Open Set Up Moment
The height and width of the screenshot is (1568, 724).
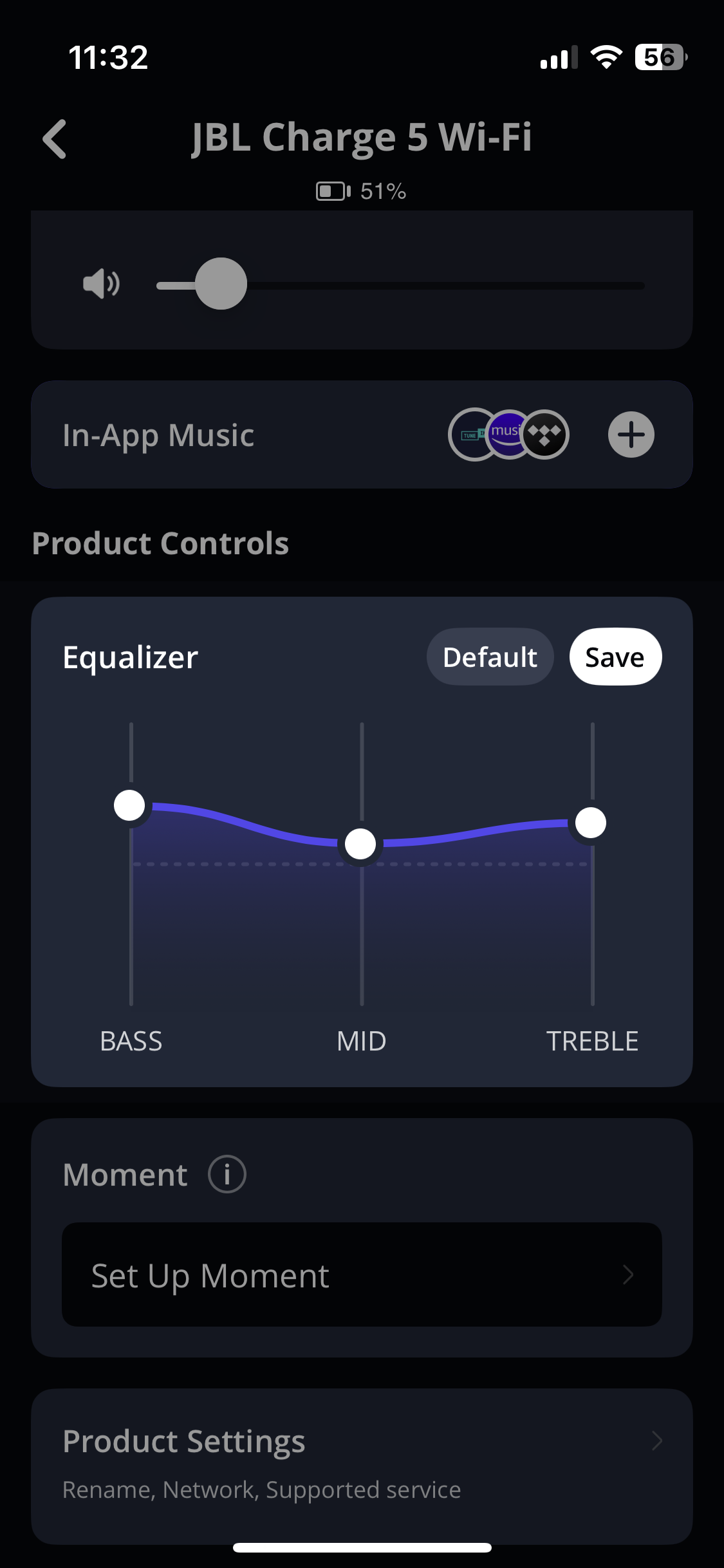coord(362,1274)
